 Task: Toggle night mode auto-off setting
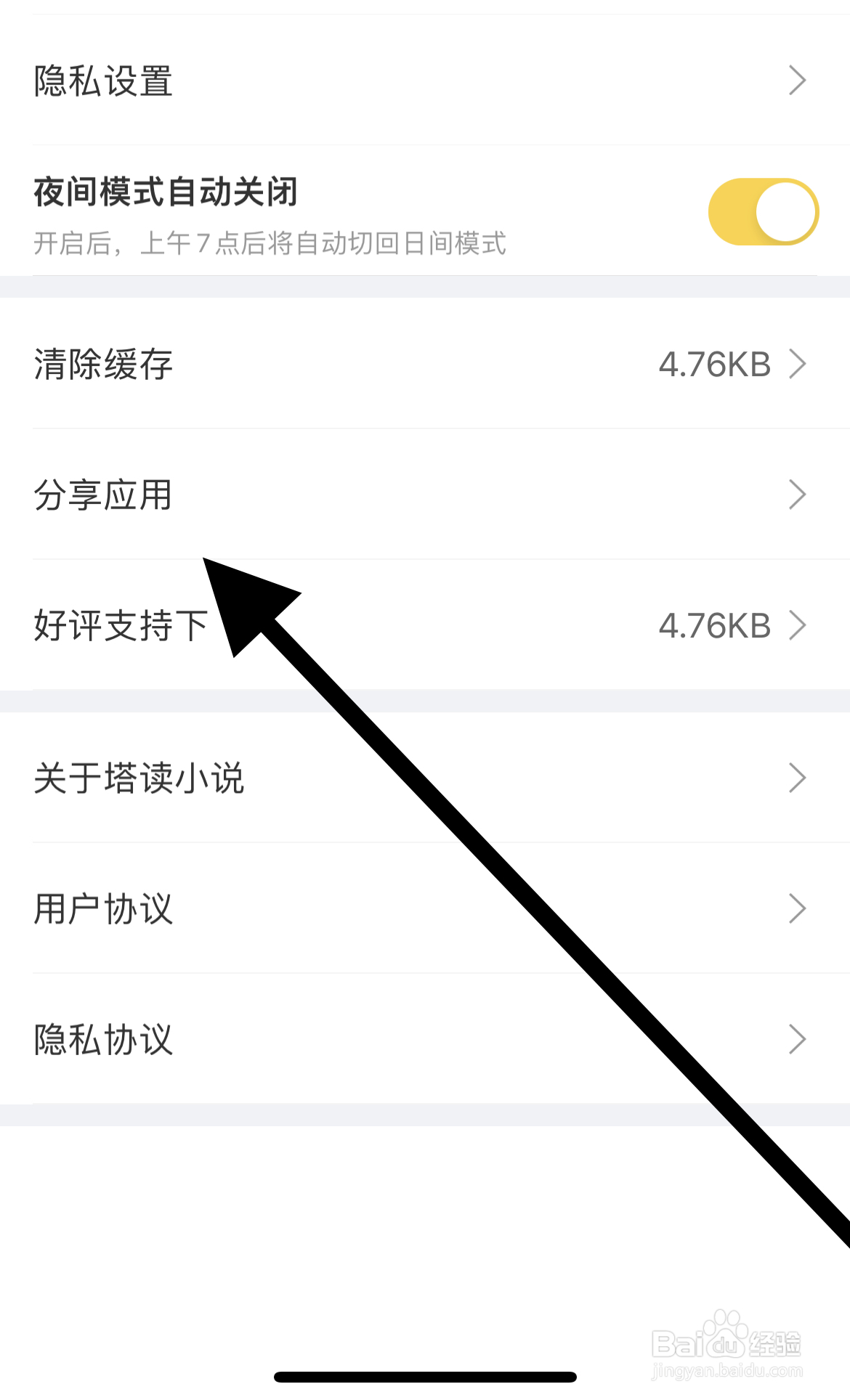(x=764, y=210)
